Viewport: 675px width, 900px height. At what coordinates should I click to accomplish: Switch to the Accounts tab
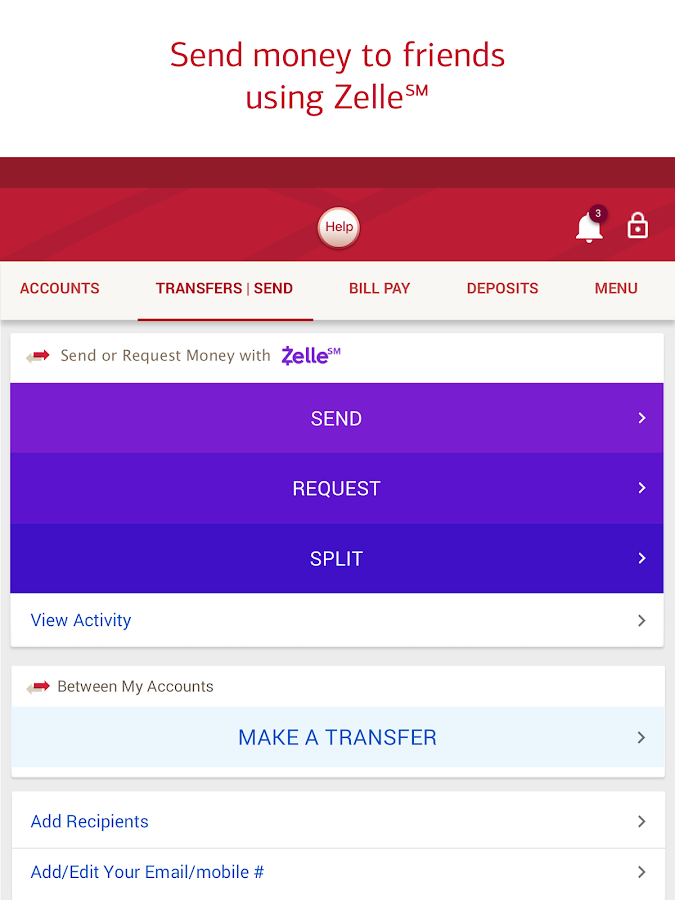[60, 288]
